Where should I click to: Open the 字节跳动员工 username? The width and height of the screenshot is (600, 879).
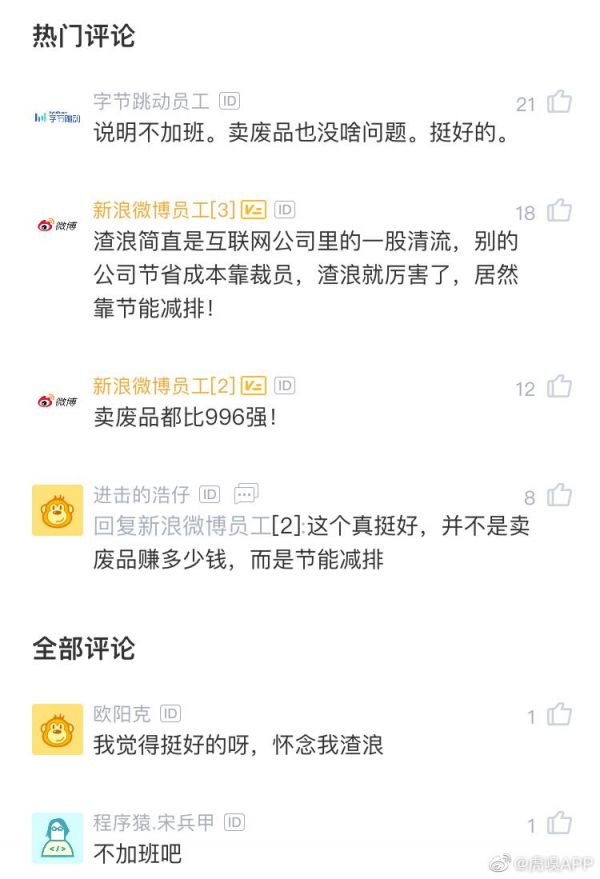tap(151, 101)
